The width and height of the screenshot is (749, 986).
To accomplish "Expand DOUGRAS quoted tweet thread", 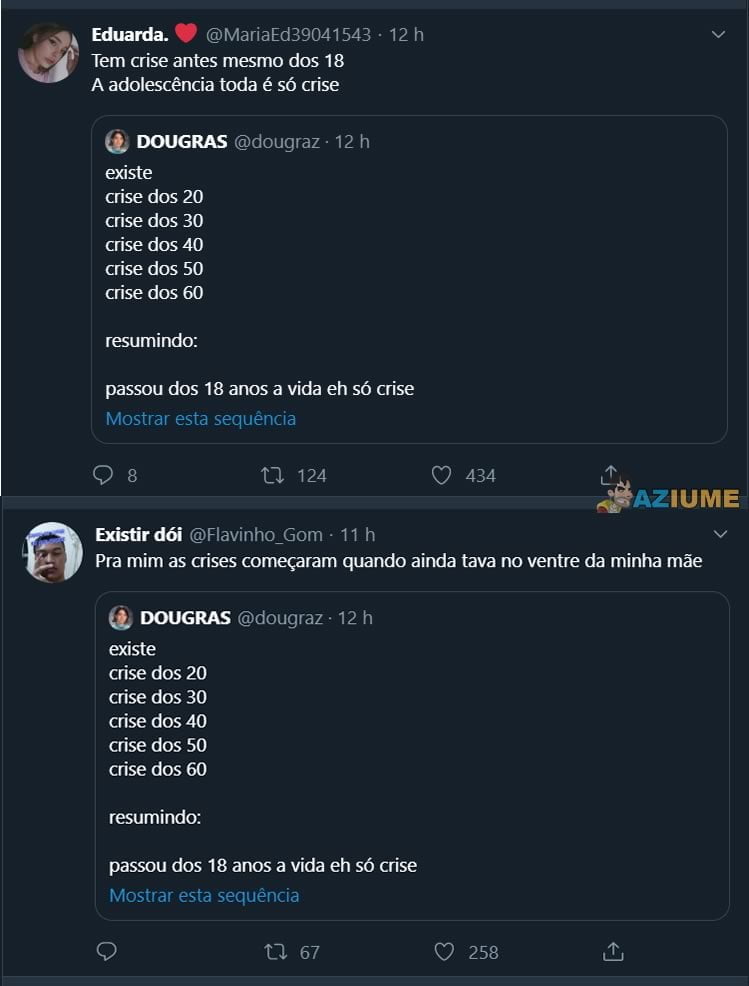I will click(x=410, y=280).
